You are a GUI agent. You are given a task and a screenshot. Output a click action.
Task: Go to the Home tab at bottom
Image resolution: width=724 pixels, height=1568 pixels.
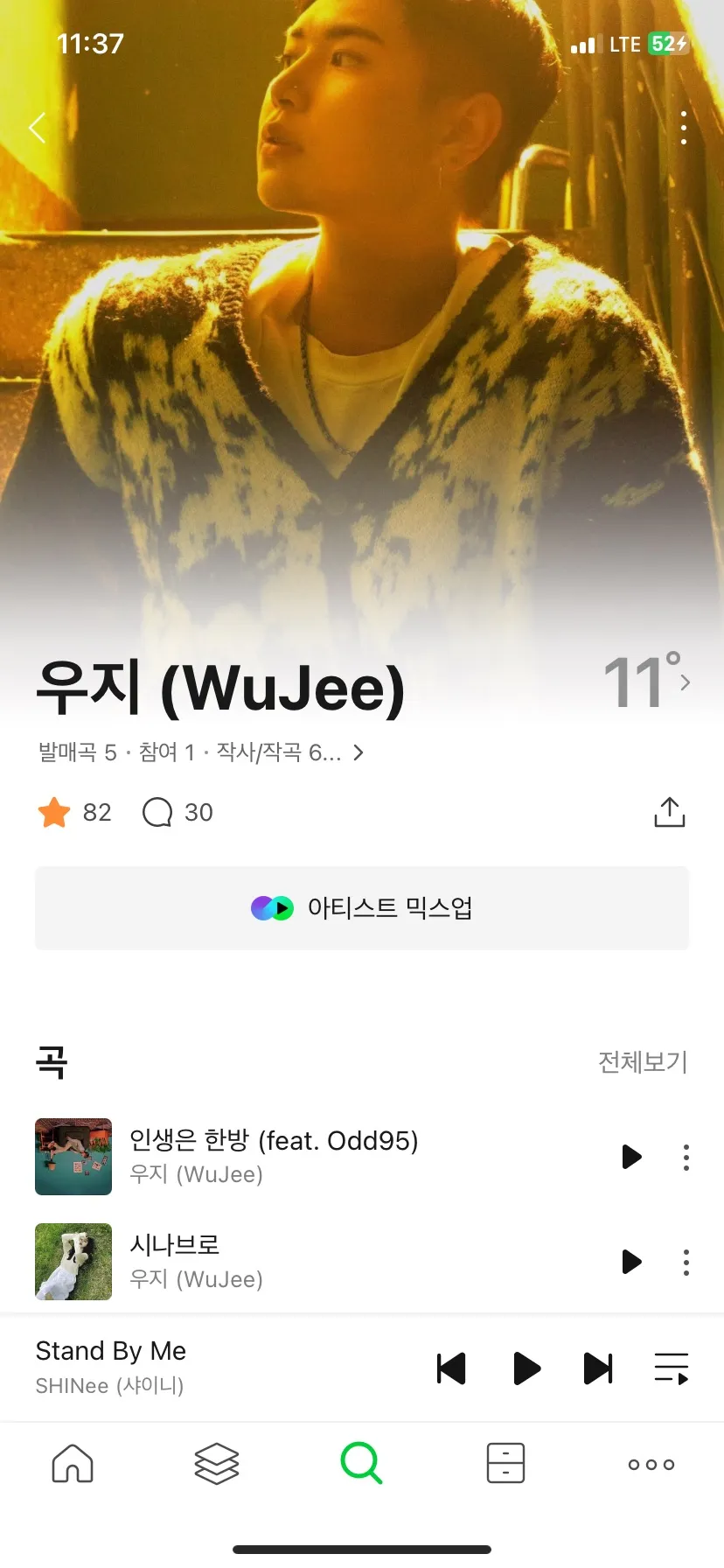coord(73,1462)
